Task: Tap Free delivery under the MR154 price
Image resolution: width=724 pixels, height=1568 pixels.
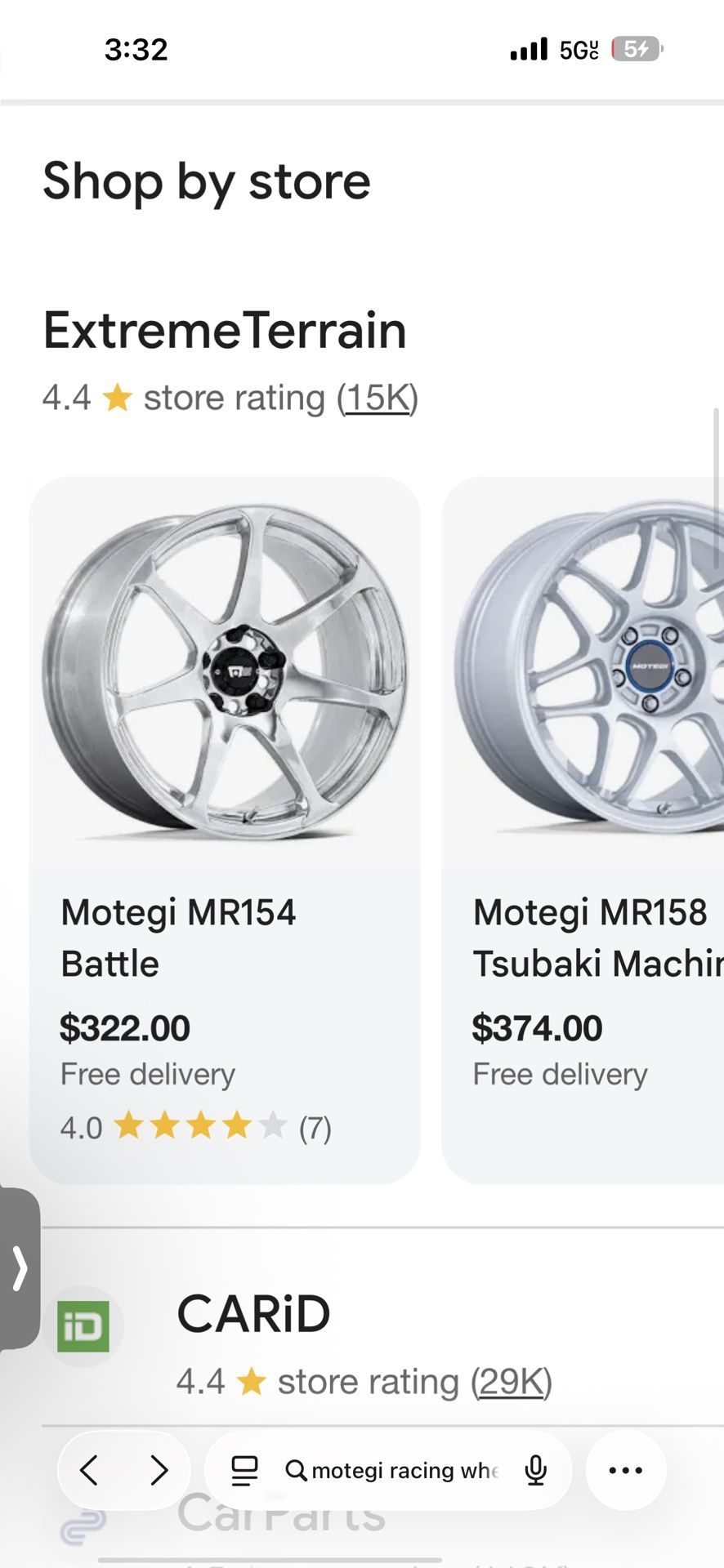Action: click(x=147, y=1074)
